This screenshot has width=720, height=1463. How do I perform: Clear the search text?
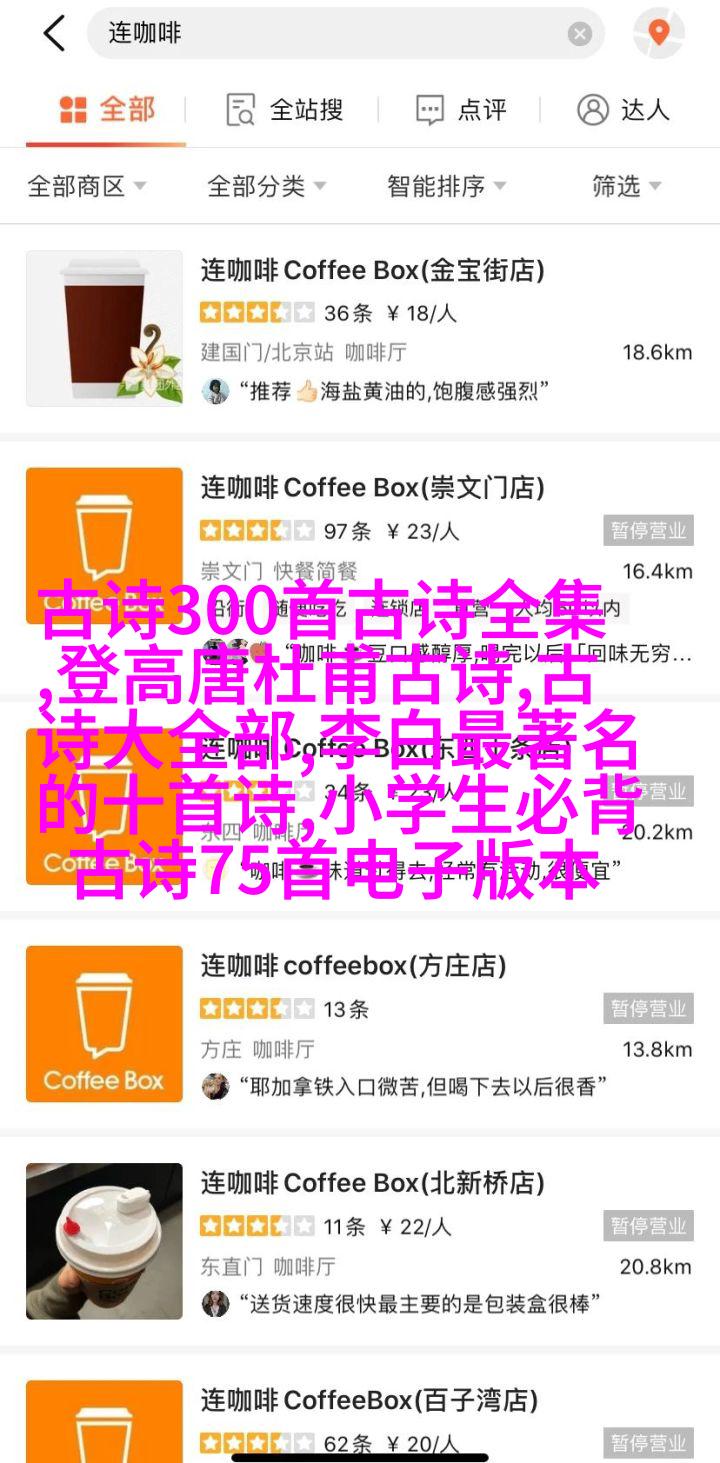pos(580,34)
